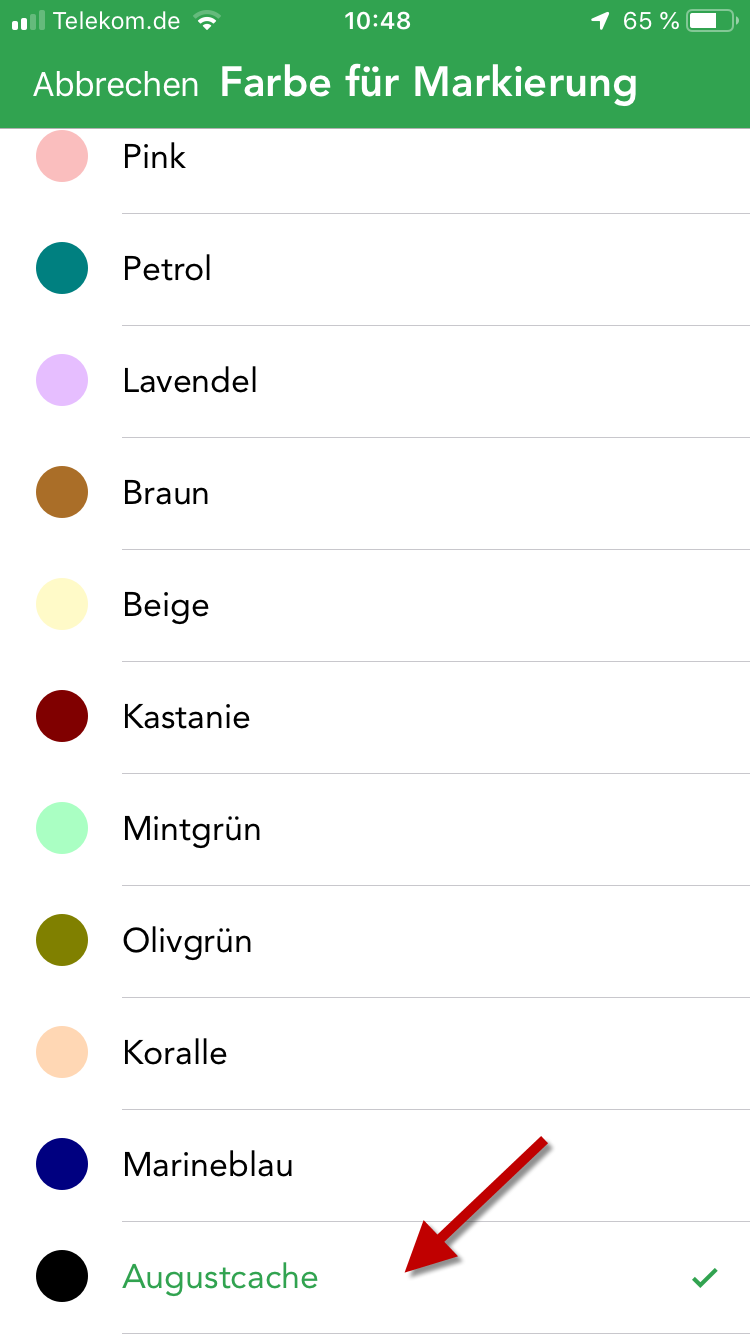Select Marineblau as marker color
Viewport: 750px width, 1334px height.
[x=375, y=1165]
